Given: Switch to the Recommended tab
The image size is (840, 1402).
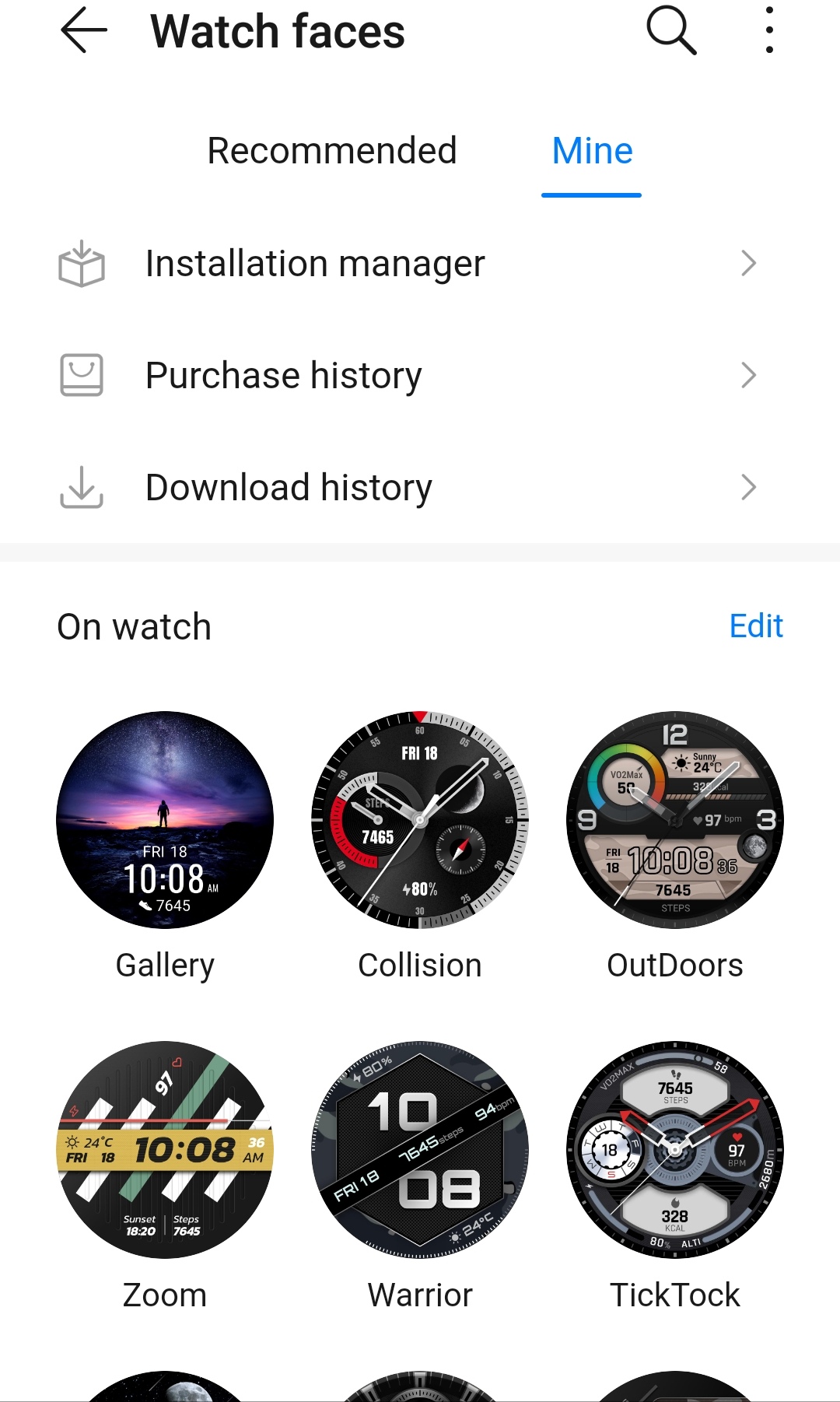Looking at the screenshot, I should pyautogui.click(x=331, y=151).
